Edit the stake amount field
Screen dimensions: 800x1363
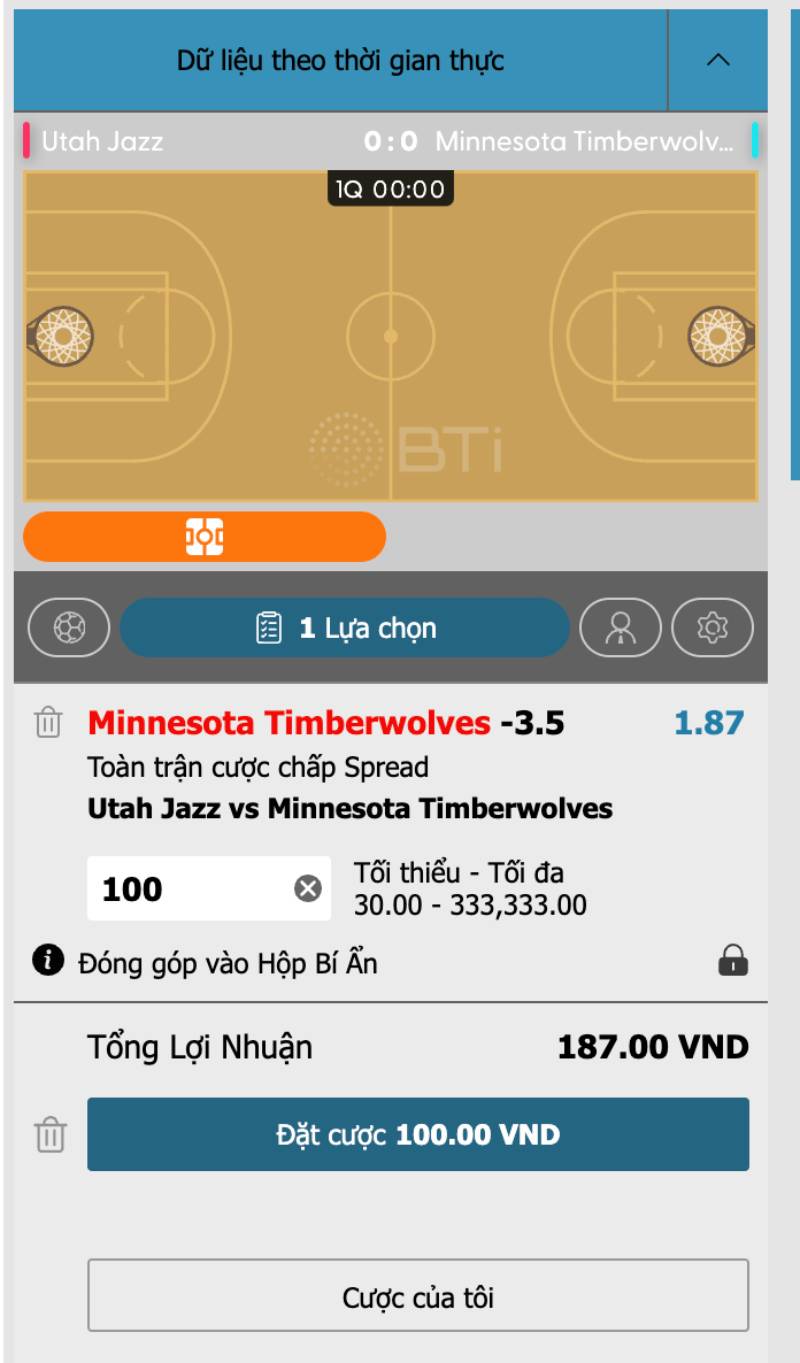click(190, 888)
